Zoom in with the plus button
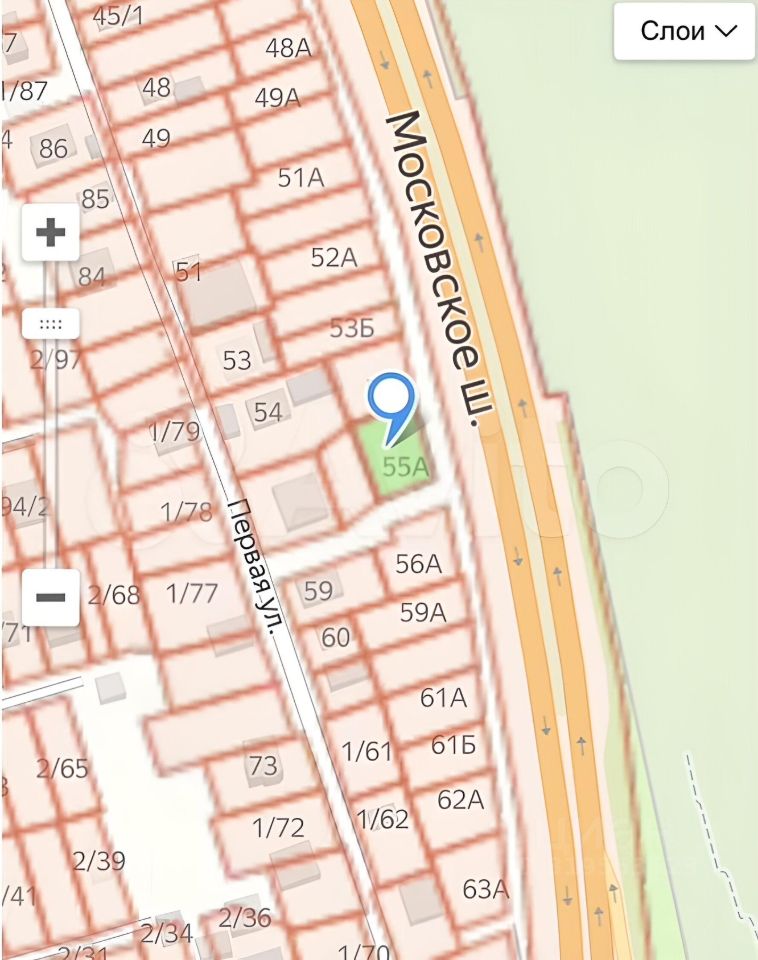 (x=50, y=233)
